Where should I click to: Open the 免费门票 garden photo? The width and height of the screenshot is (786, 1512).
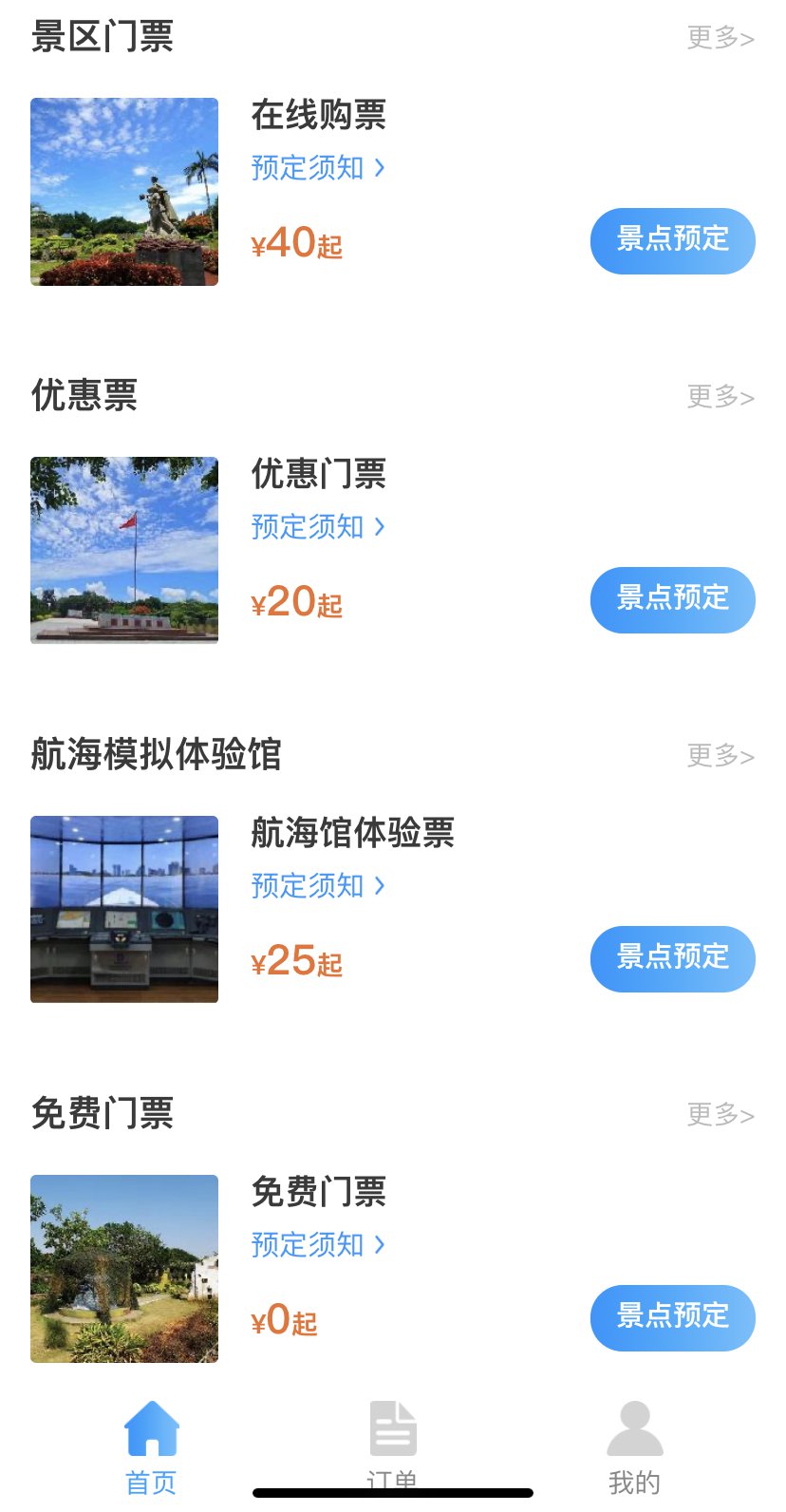(124, 1269)
